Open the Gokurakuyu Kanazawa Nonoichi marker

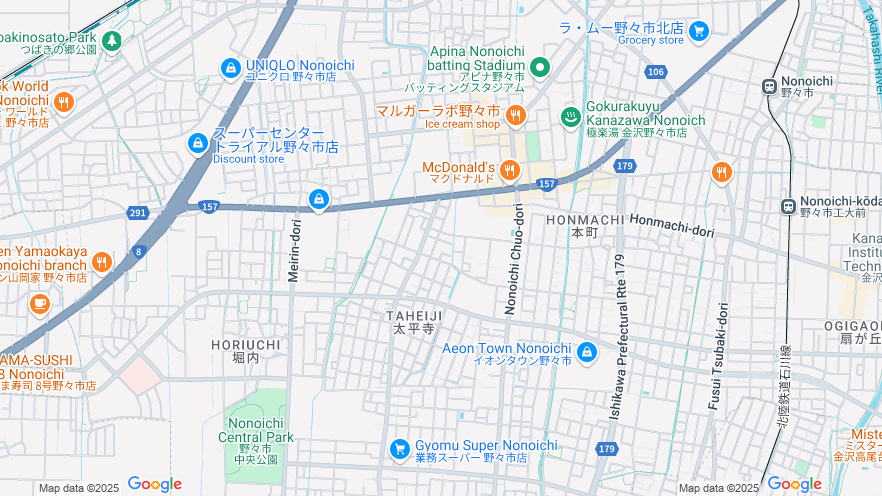tap(571, 117)
